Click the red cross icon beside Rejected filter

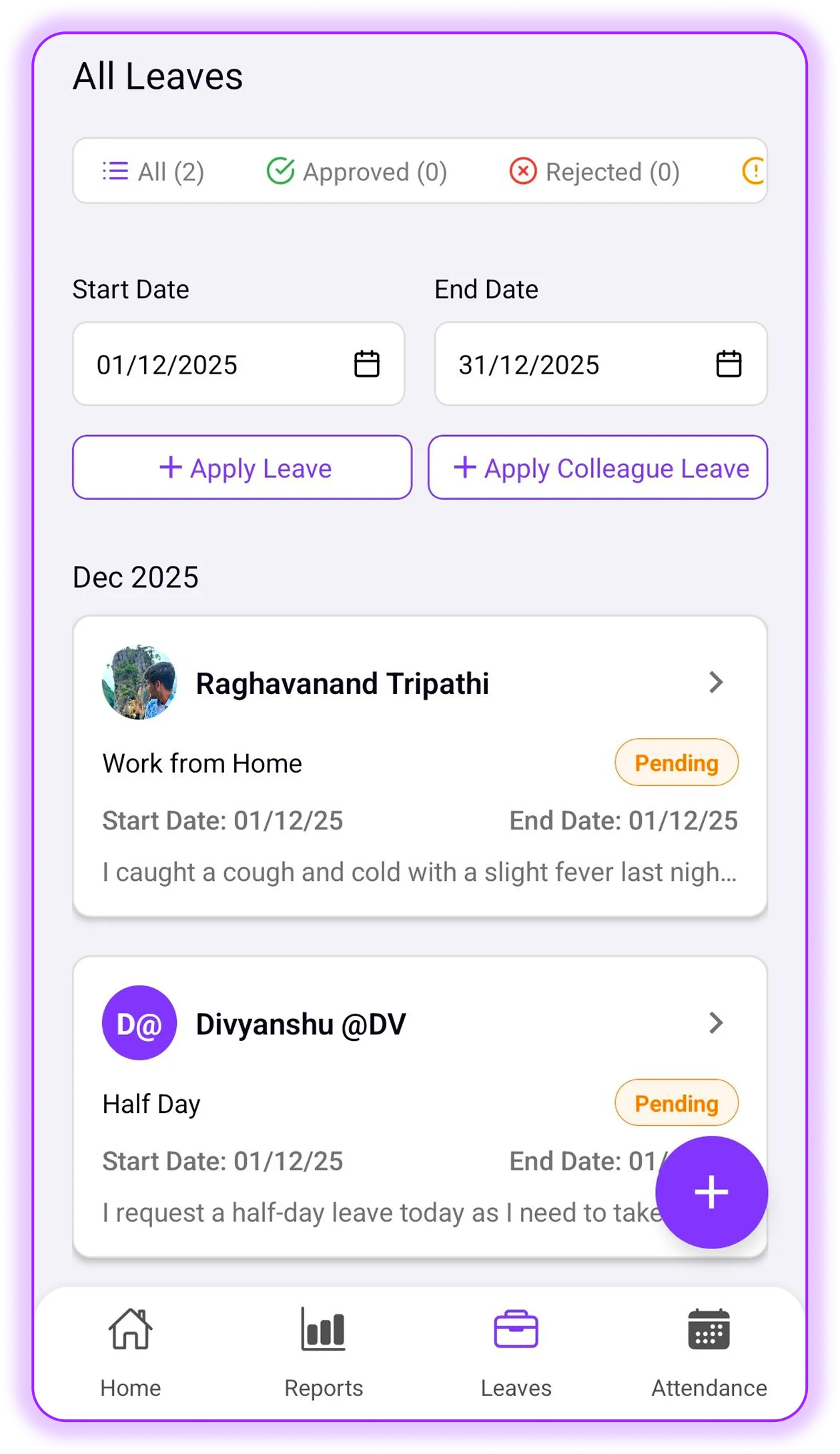click(522, 171)
